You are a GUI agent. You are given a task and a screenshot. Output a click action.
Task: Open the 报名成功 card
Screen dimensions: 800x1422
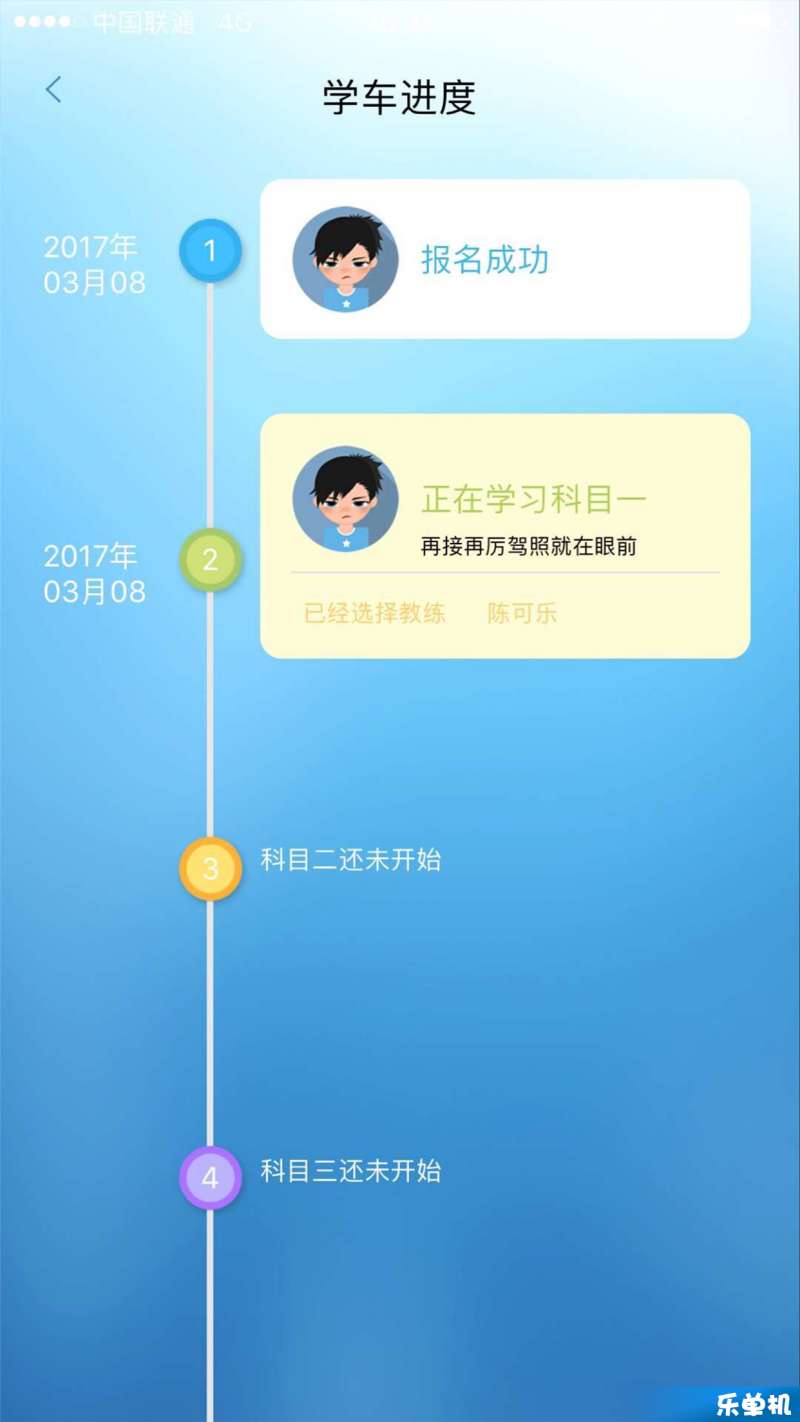point(504,260)
